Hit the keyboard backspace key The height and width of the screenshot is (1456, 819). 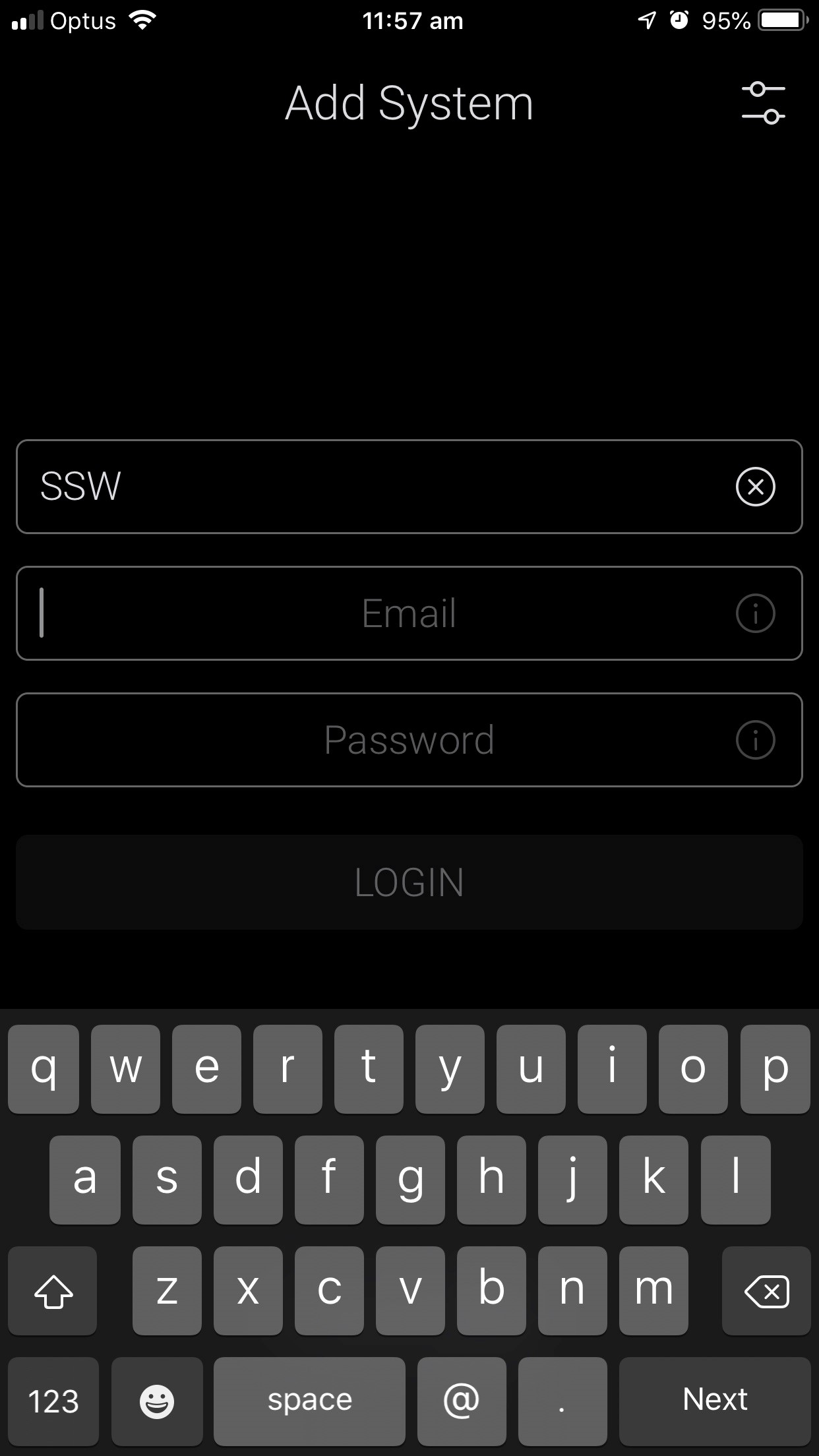[x=766, y=1291]
